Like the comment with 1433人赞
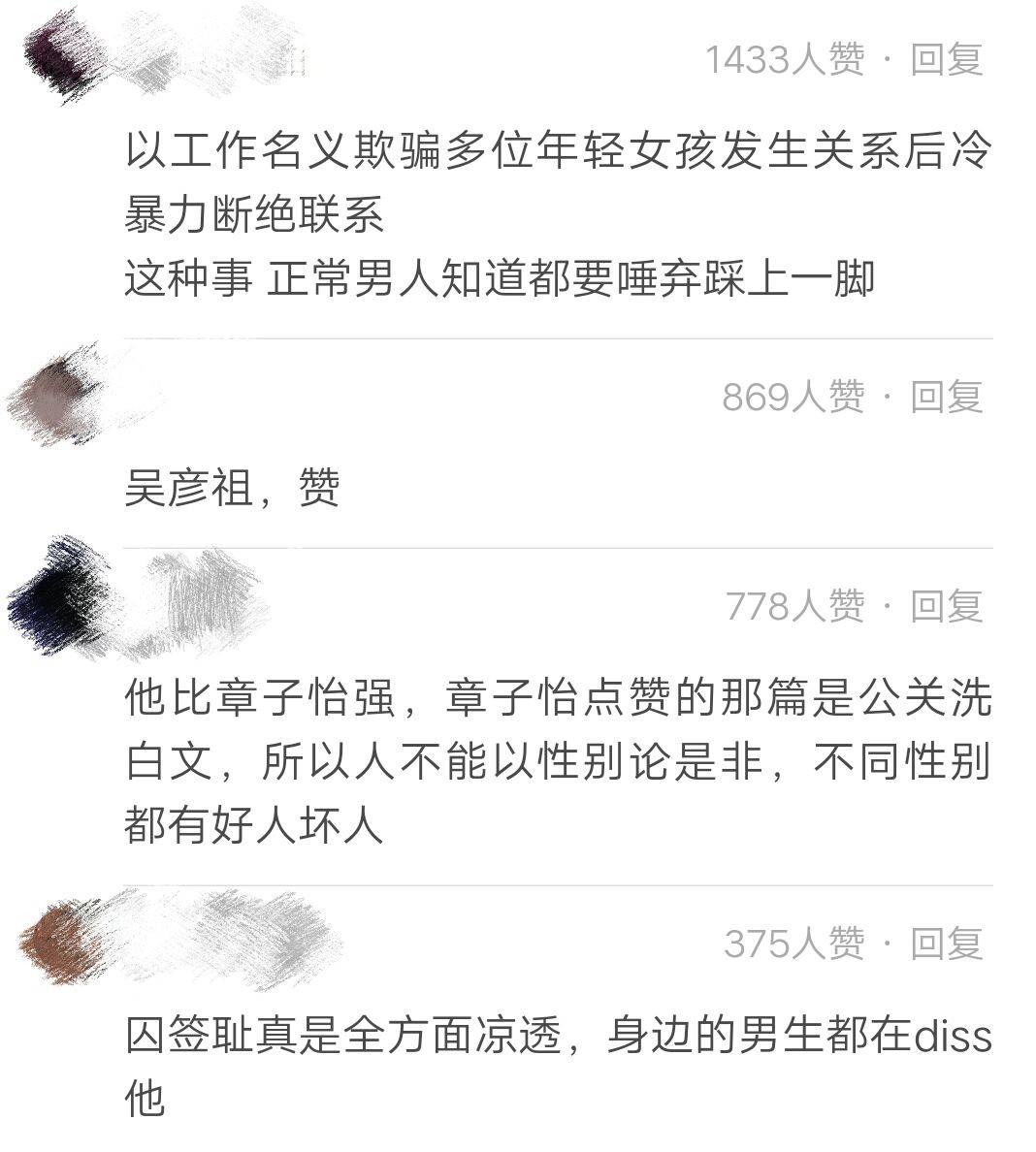Screen dimensions: 1036x1152 (x=784, y=60)
